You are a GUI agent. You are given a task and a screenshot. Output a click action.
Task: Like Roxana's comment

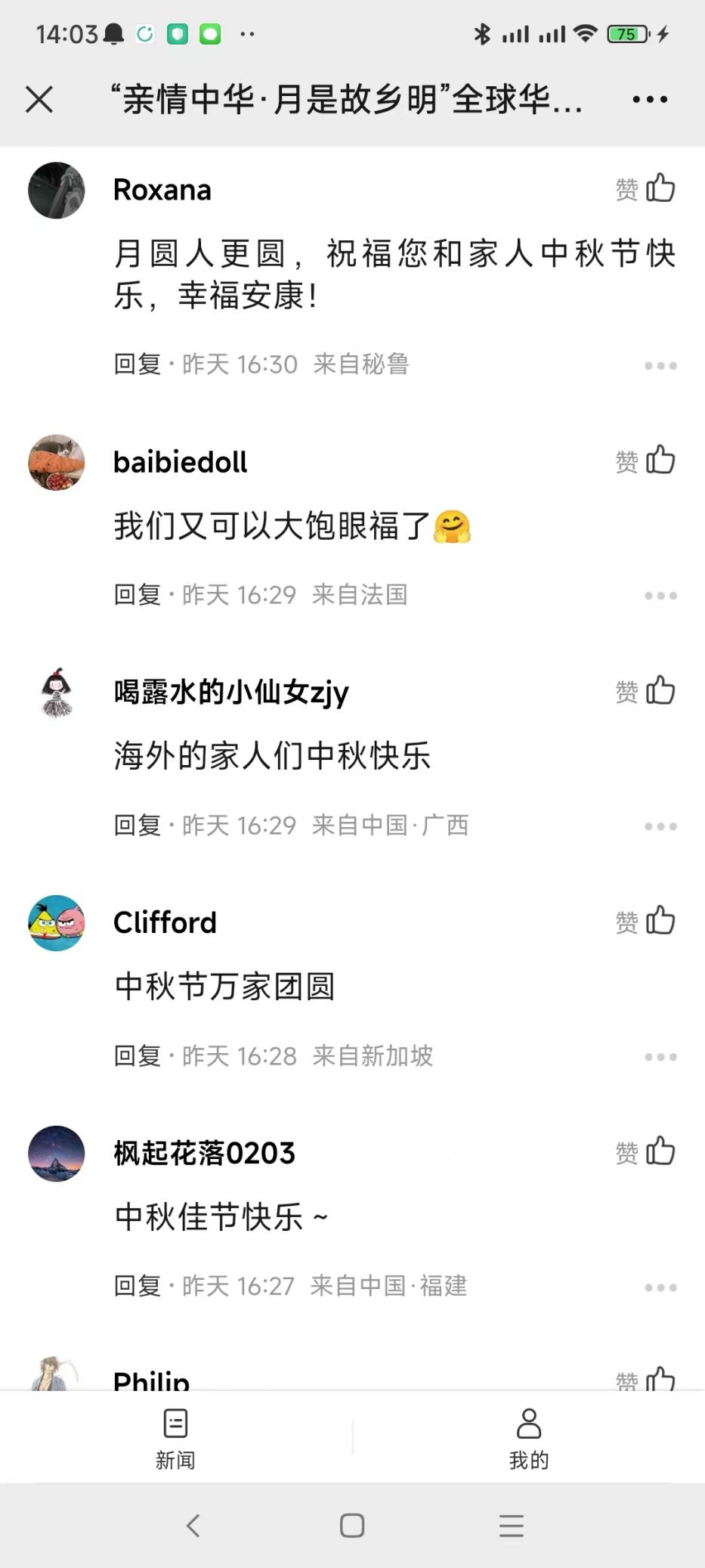[660, 188]
